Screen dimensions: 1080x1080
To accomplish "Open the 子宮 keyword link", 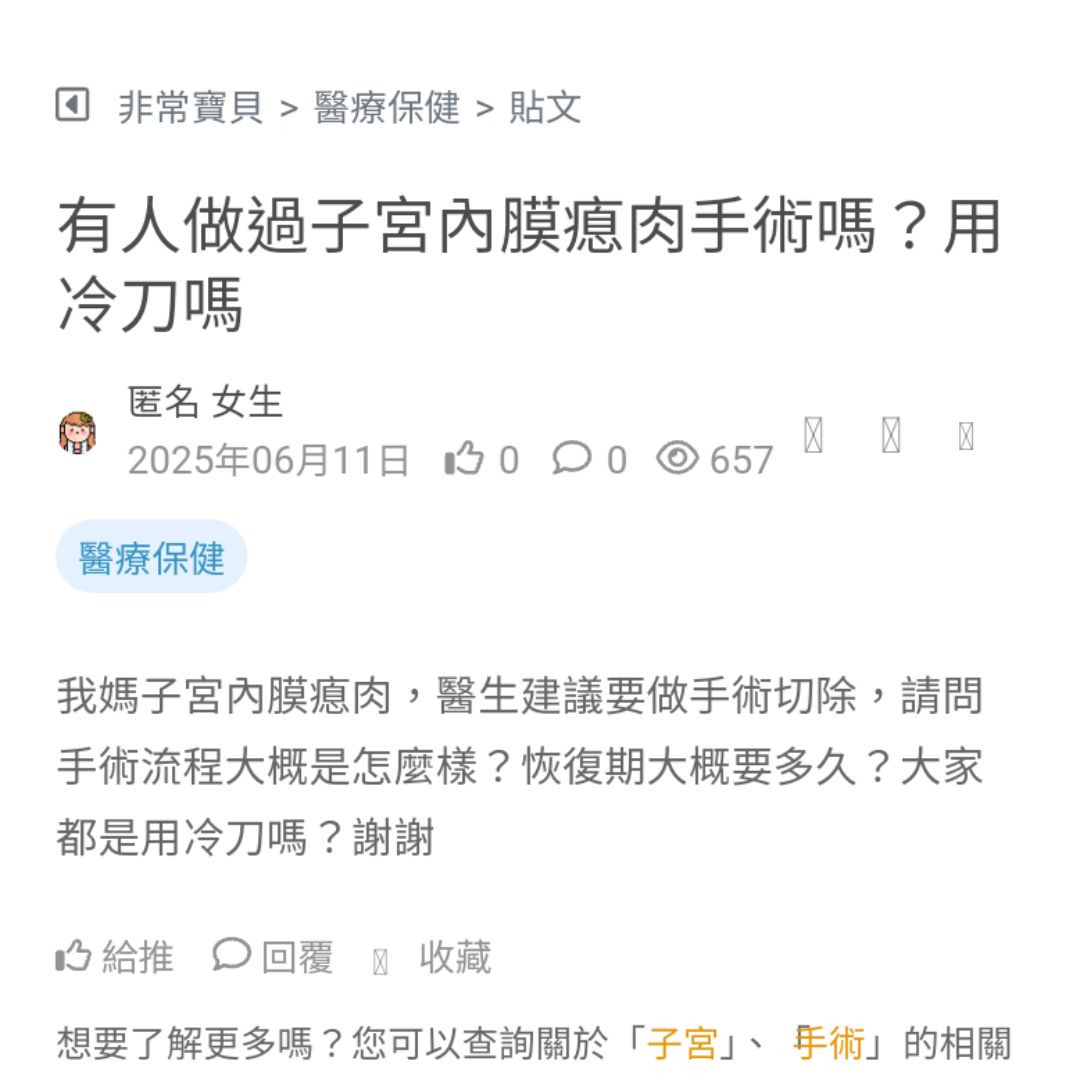I will coord(682,1044).
